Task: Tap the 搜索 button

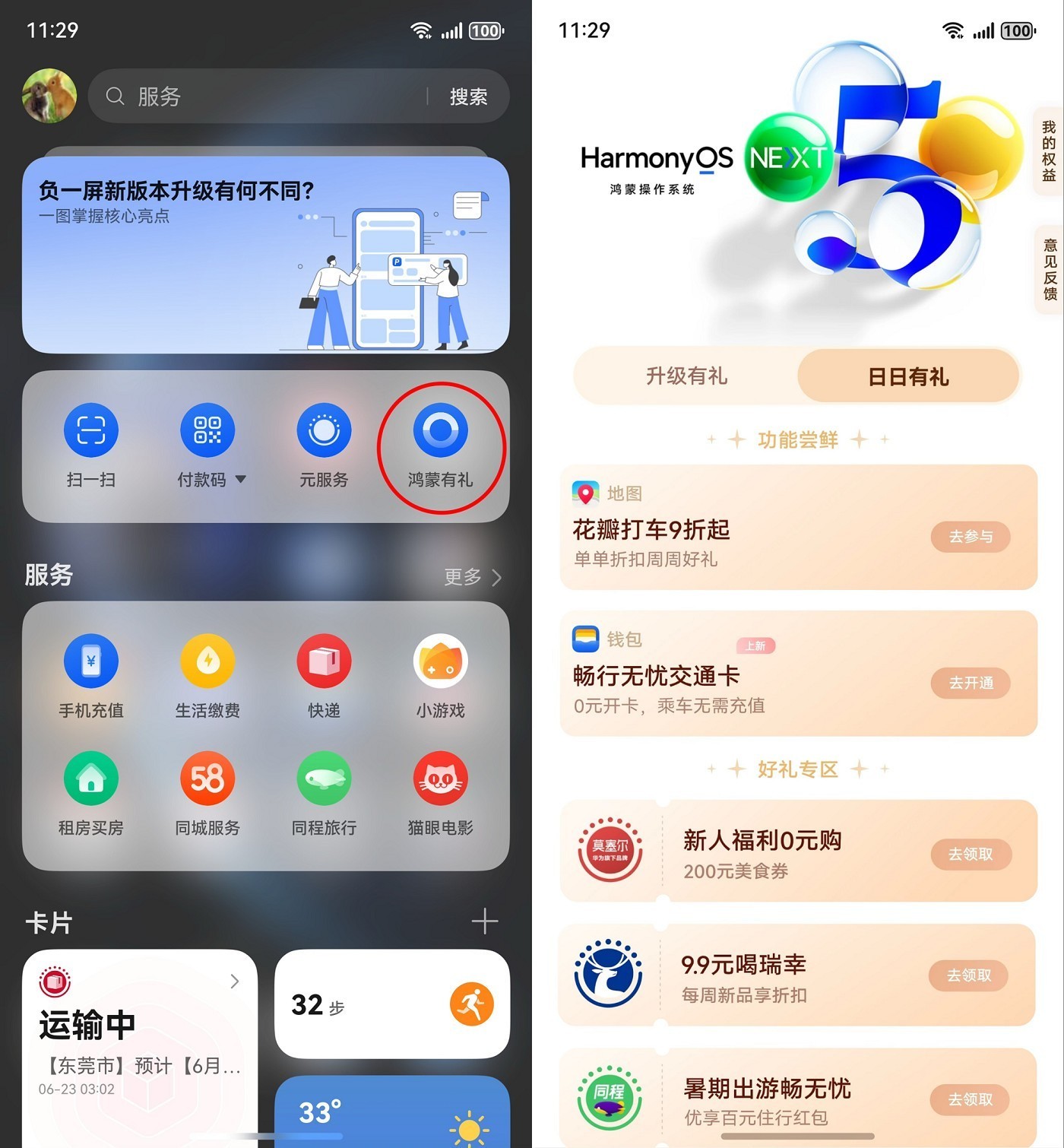Action: 468,97
